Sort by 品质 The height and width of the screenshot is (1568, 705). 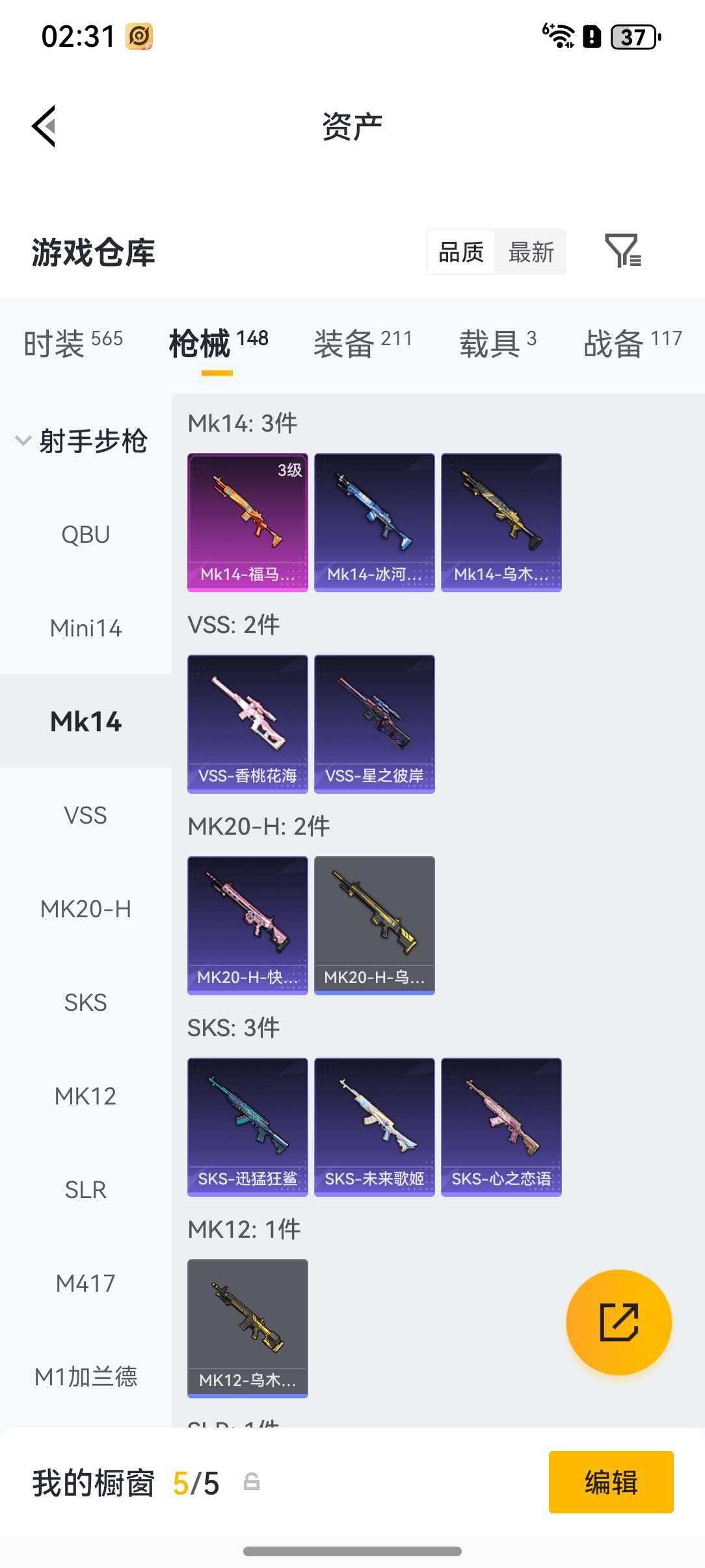pos(461,252)
